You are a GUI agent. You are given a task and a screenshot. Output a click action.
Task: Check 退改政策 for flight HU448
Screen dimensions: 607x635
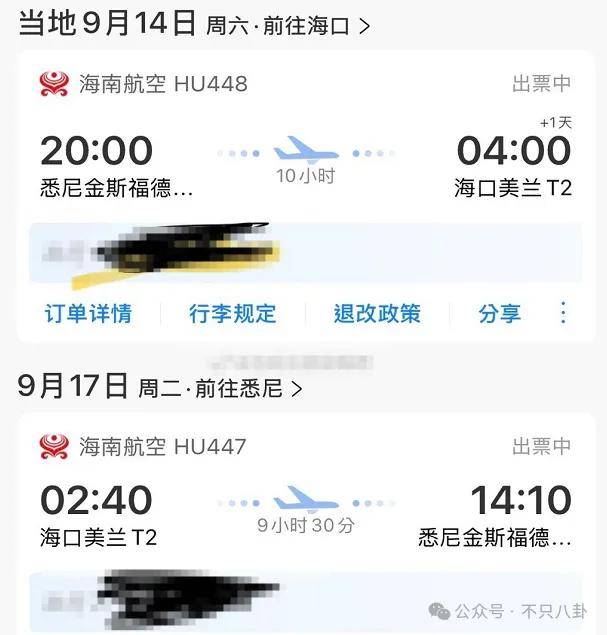click(x=377, y=313)
